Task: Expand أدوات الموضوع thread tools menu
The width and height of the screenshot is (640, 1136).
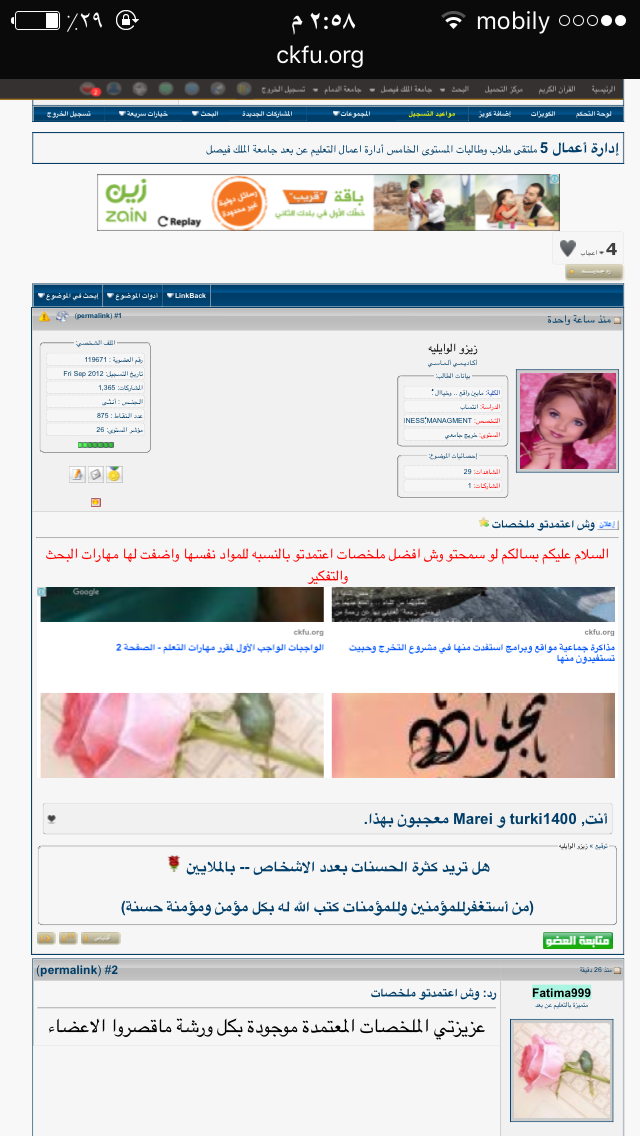Action: coord(132,296)
